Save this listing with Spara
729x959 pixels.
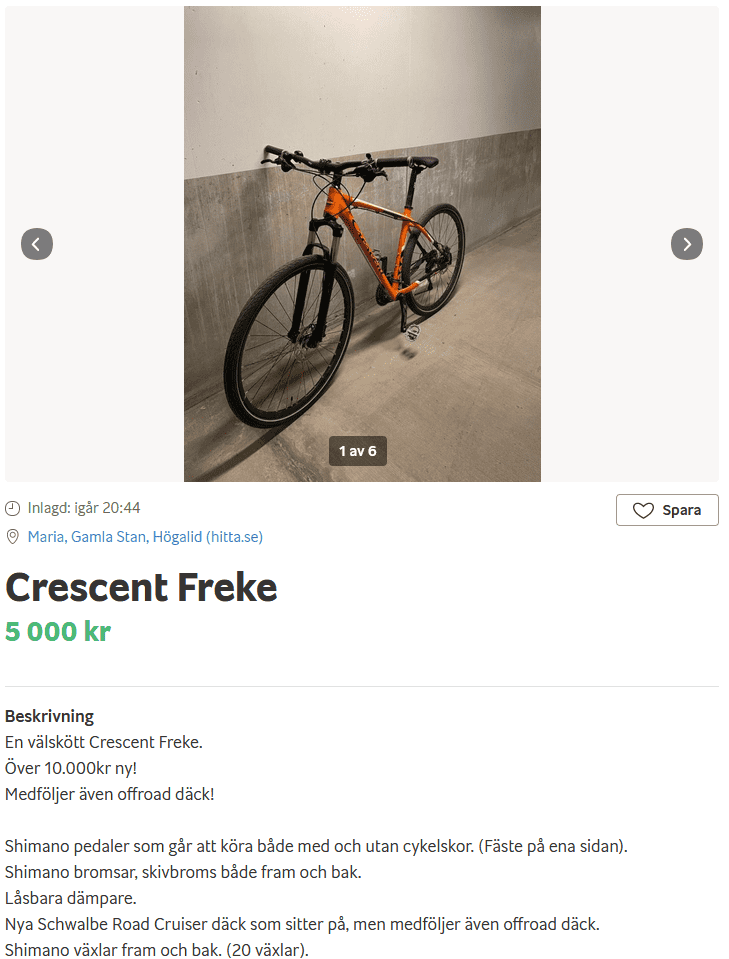pyautogui.click(x=667, y=510)
